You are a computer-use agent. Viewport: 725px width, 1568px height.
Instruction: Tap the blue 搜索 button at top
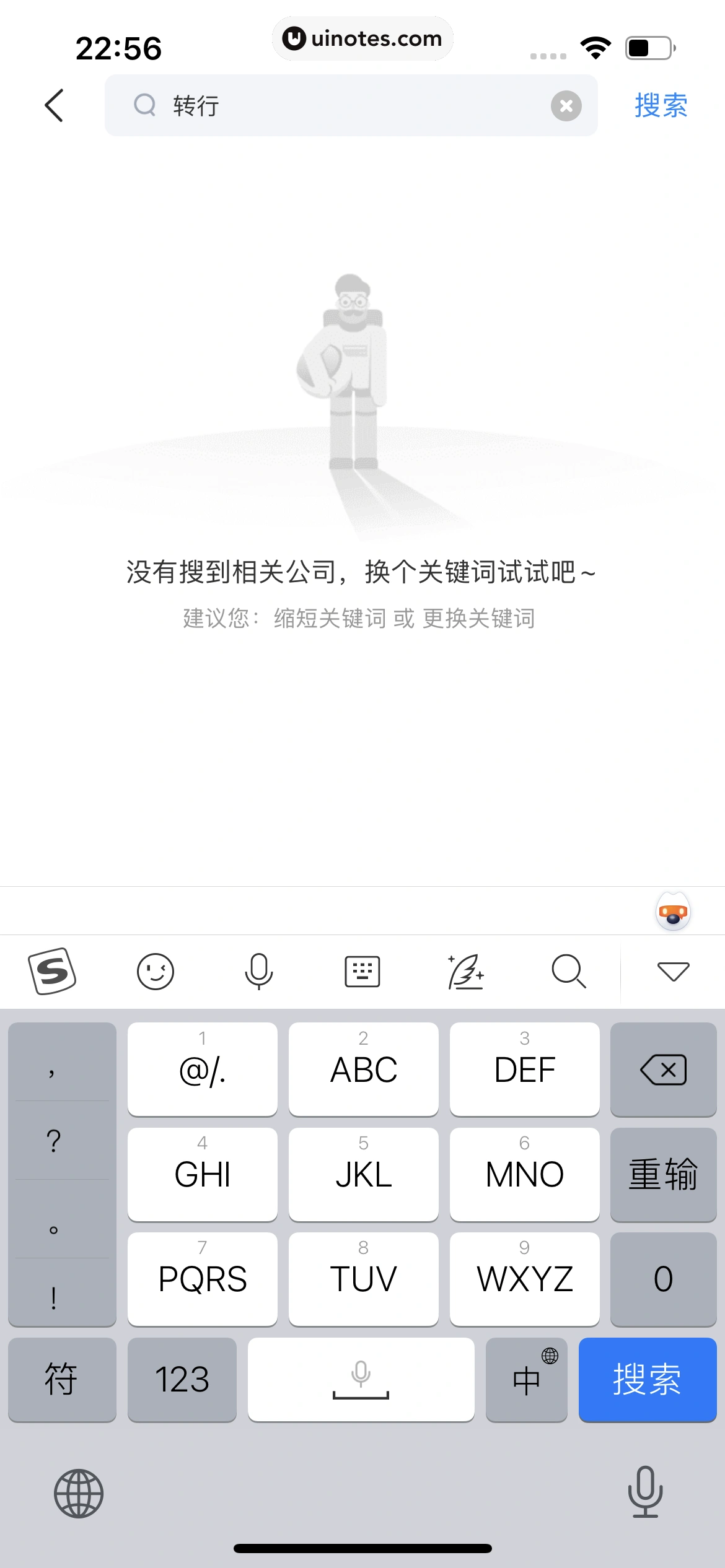click(661, 105)
